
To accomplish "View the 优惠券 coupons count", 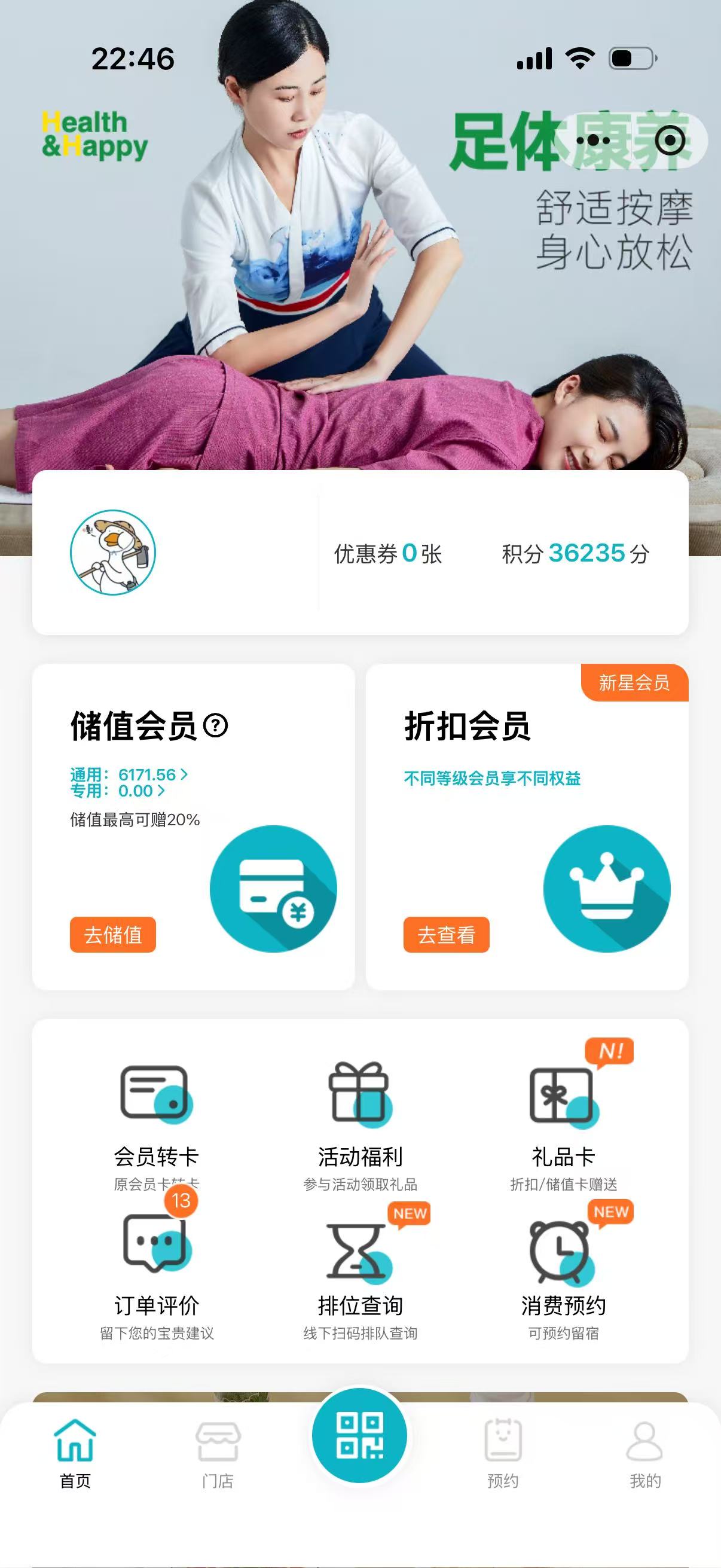I will 387,553.
